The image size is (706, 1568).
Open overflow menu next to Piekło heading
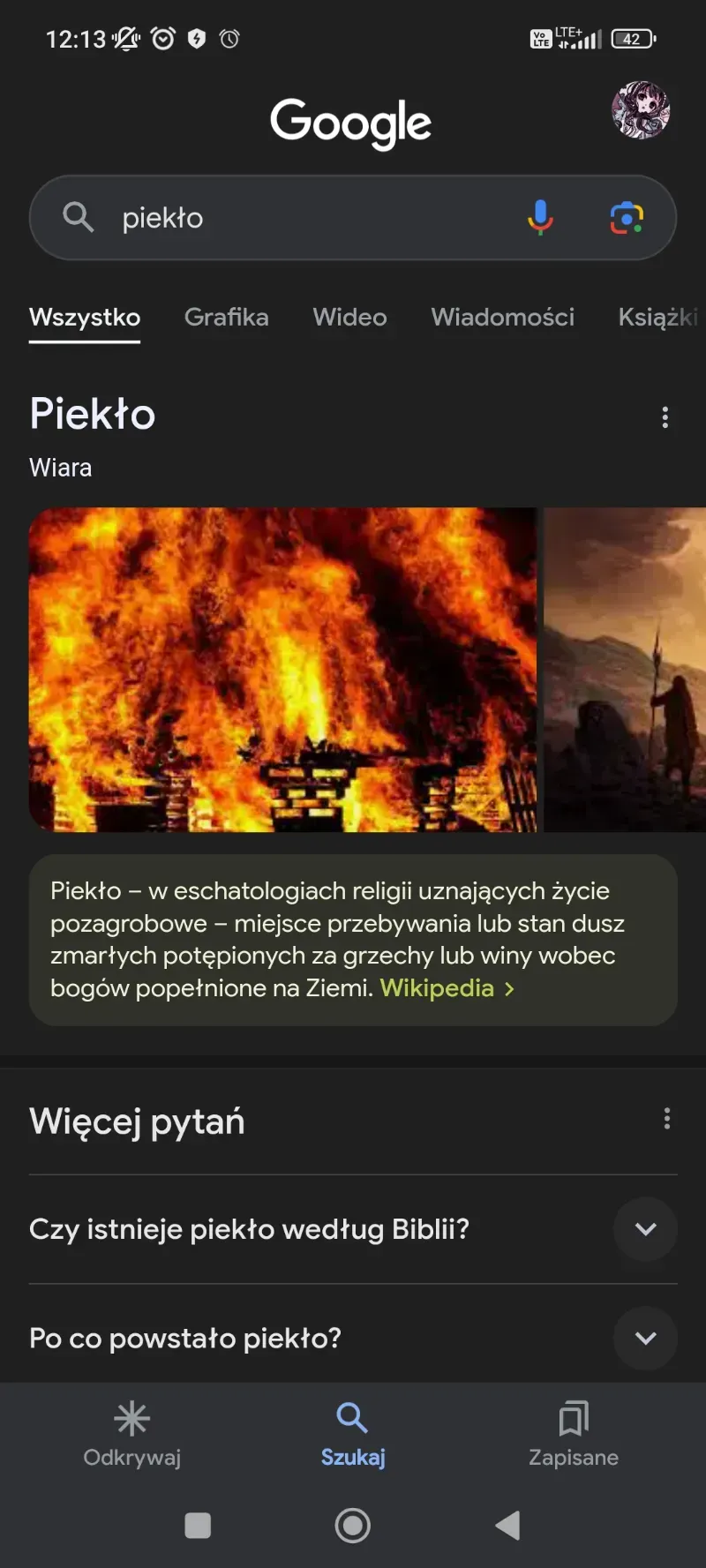(665, 417)
